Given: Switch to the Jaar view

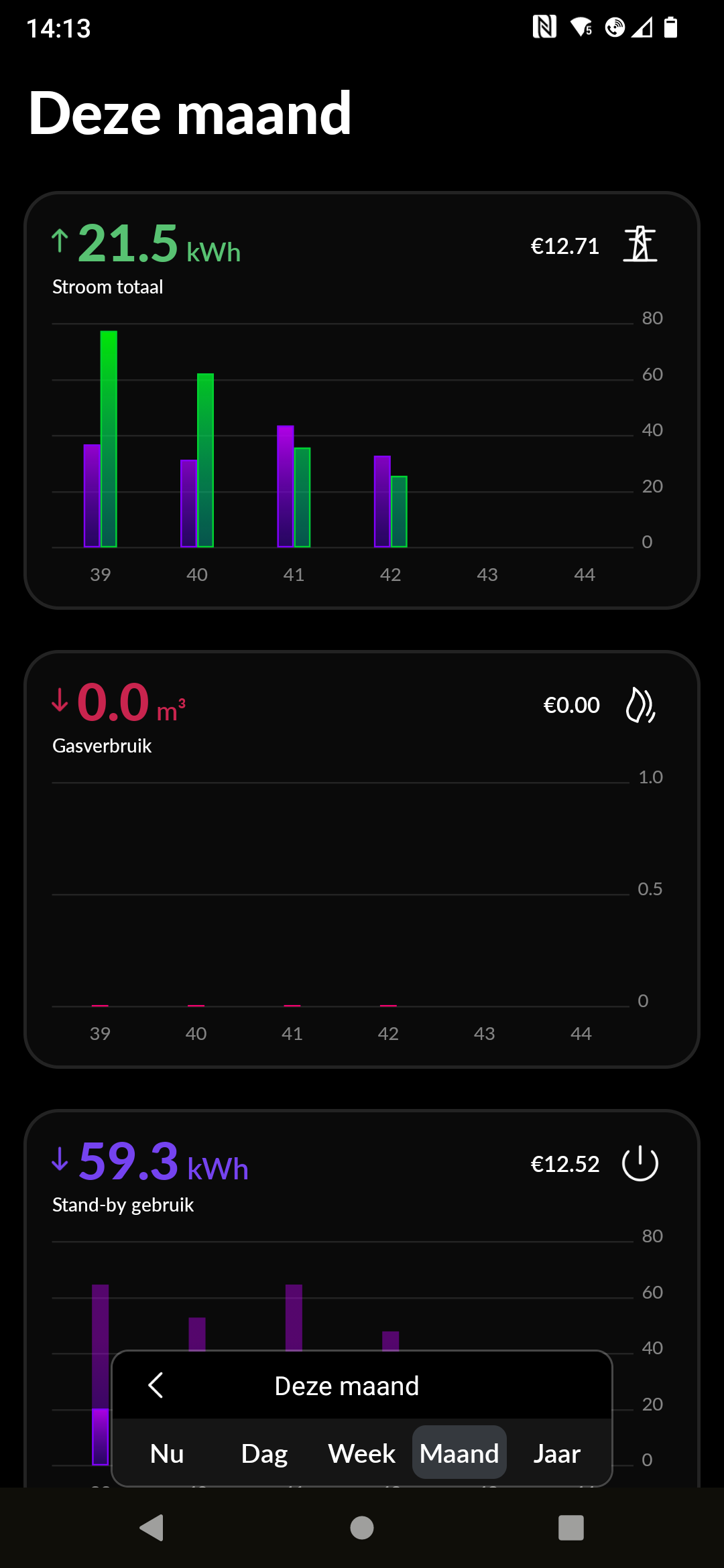Looking at the screenshot, I should pos(556,1453).
